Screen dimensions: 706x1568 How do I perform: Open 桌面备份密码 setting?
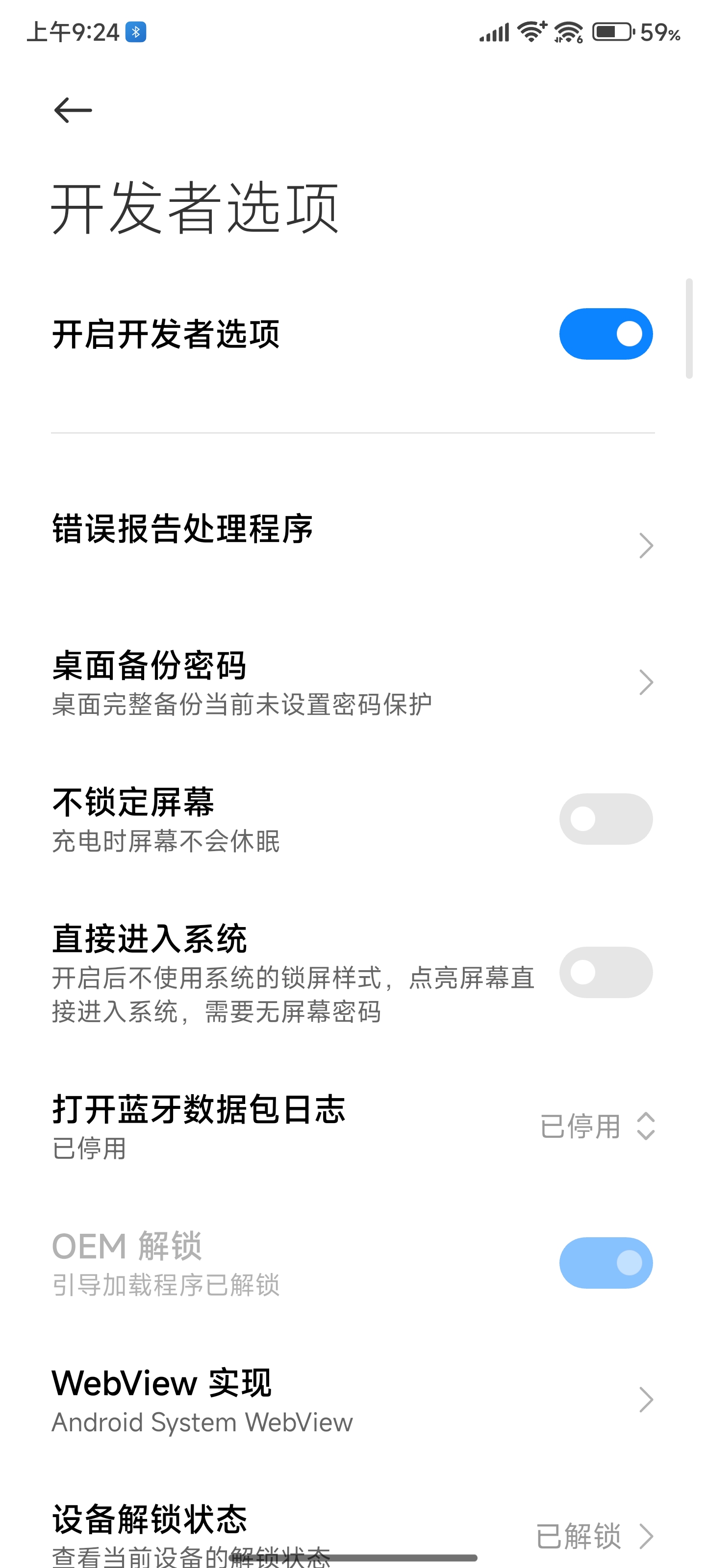353,683
